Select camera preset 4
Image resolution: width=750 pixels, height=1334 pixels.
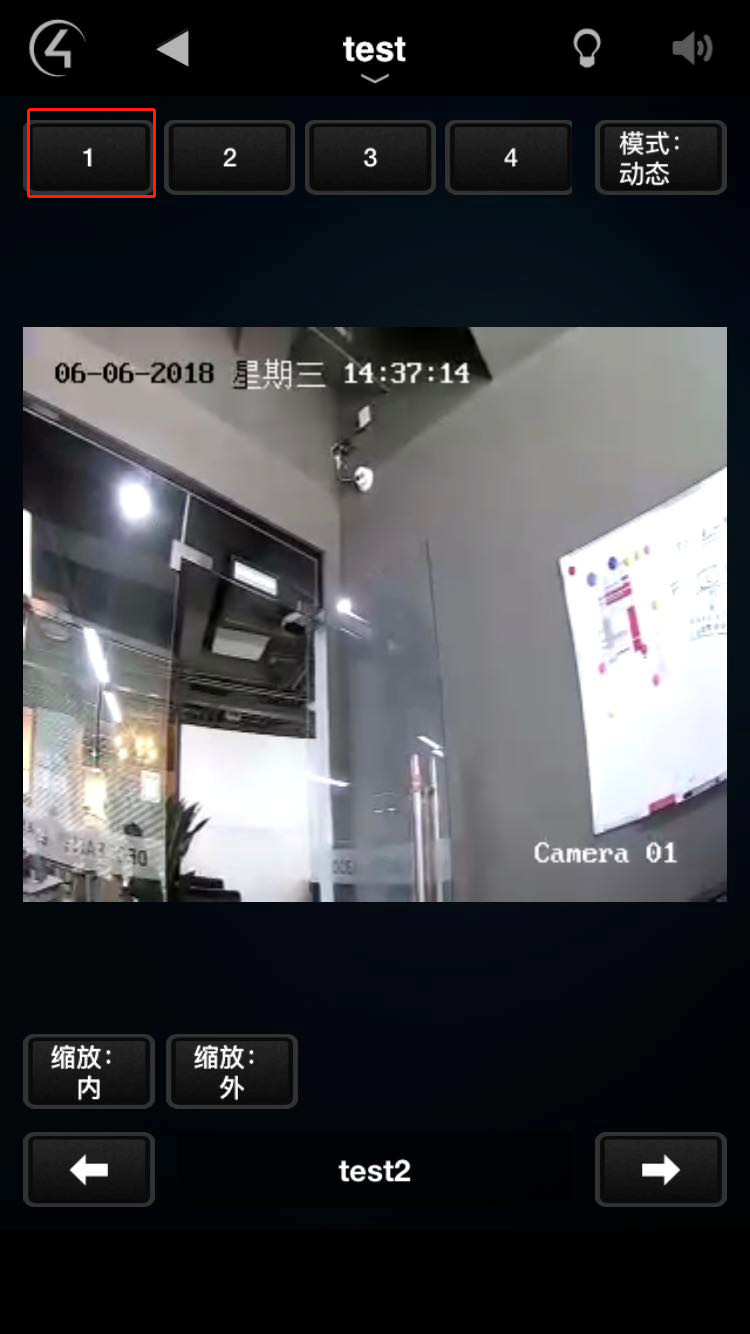tap(509, 157)
